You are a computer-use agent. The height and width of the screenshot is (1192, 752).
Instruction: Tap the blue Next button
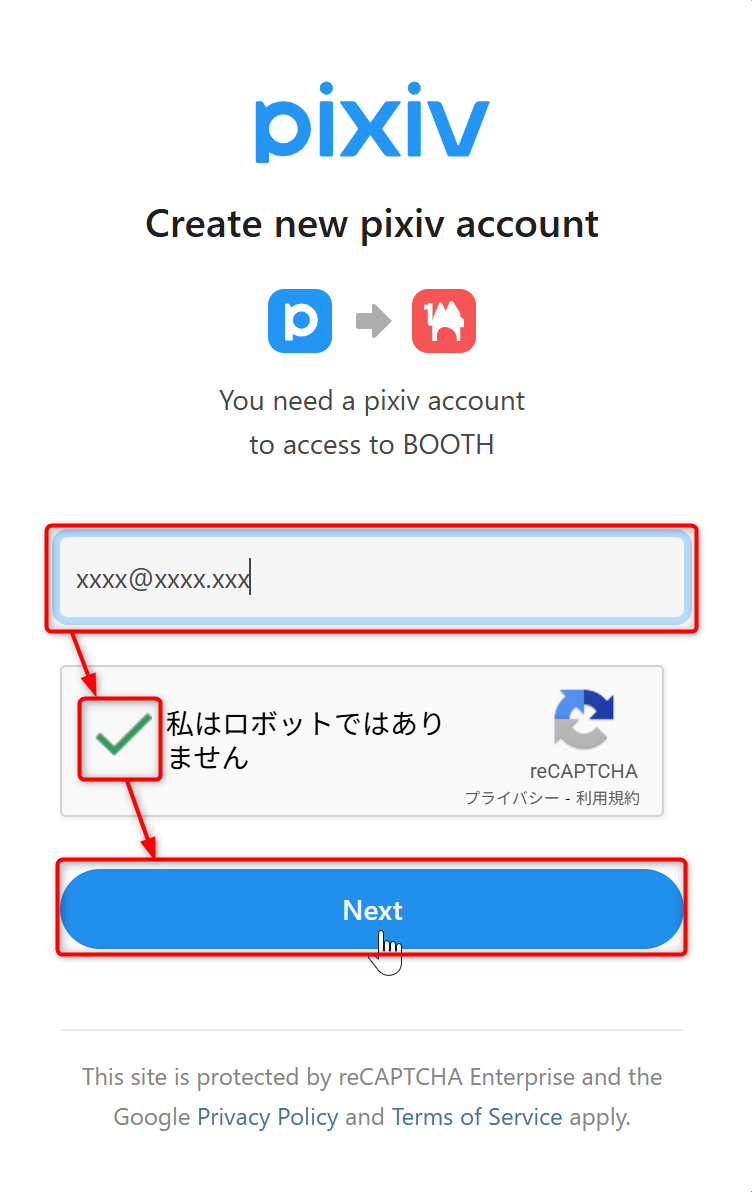coord(371,909)
